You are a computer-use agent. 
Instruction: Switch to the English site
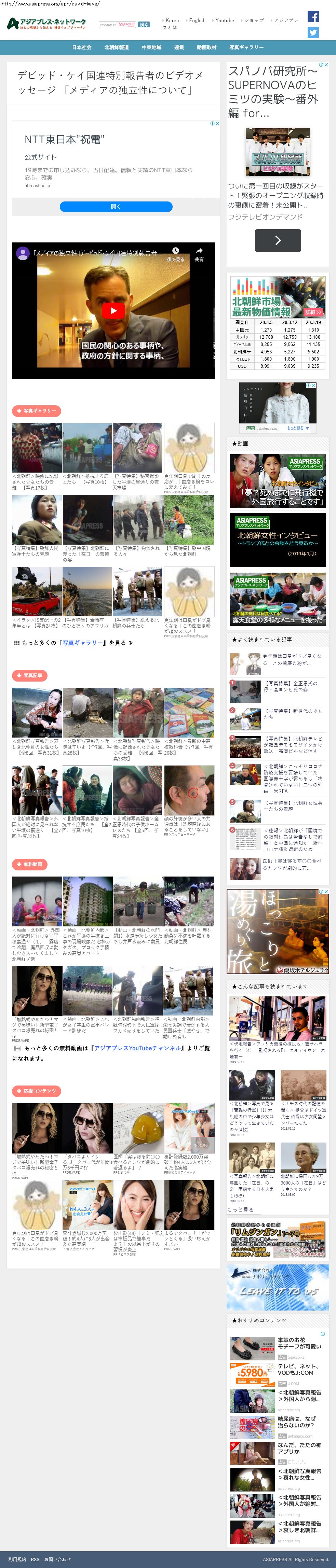click(x=197, y=20)
